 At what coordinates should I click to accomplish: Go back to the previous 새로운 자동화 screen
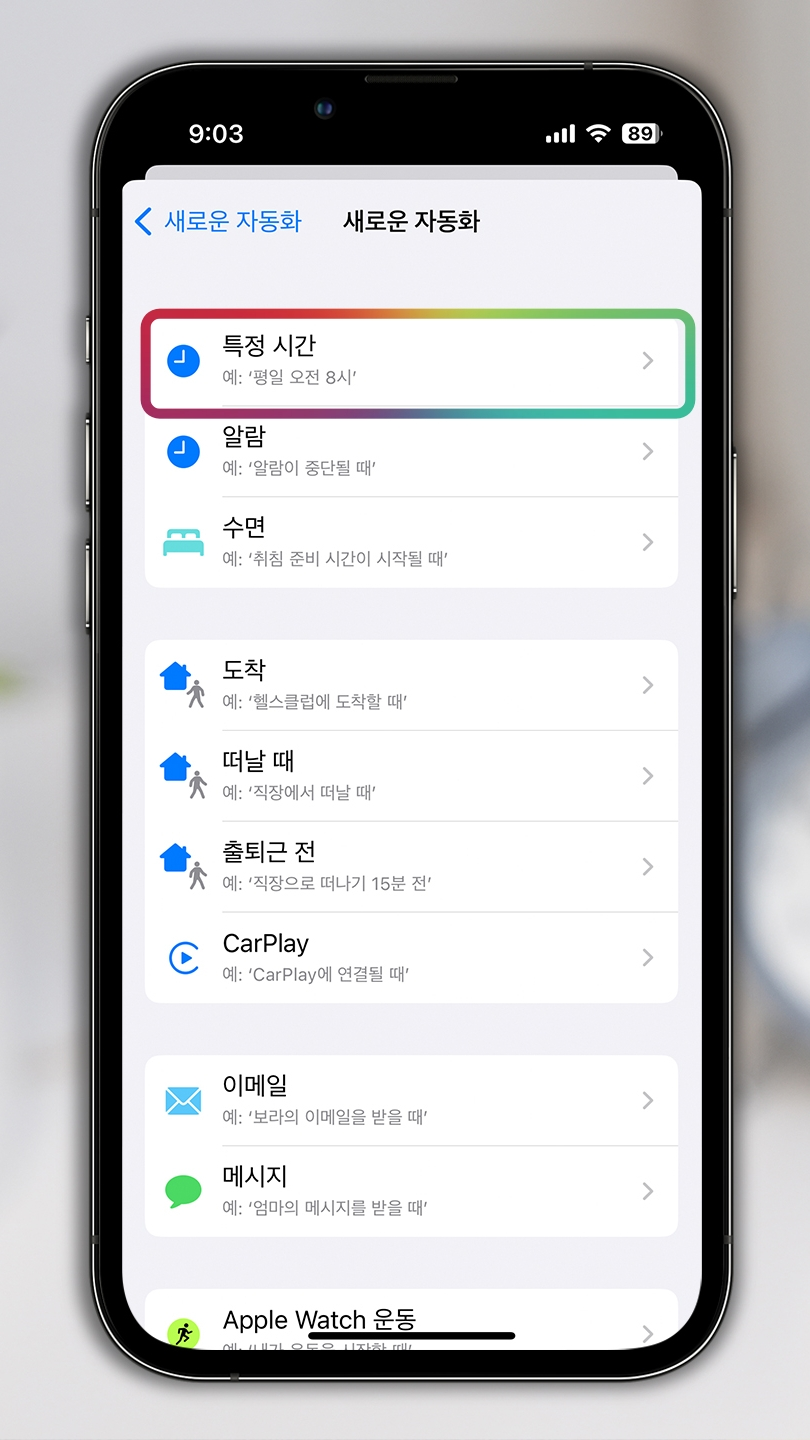coord(218,221)
